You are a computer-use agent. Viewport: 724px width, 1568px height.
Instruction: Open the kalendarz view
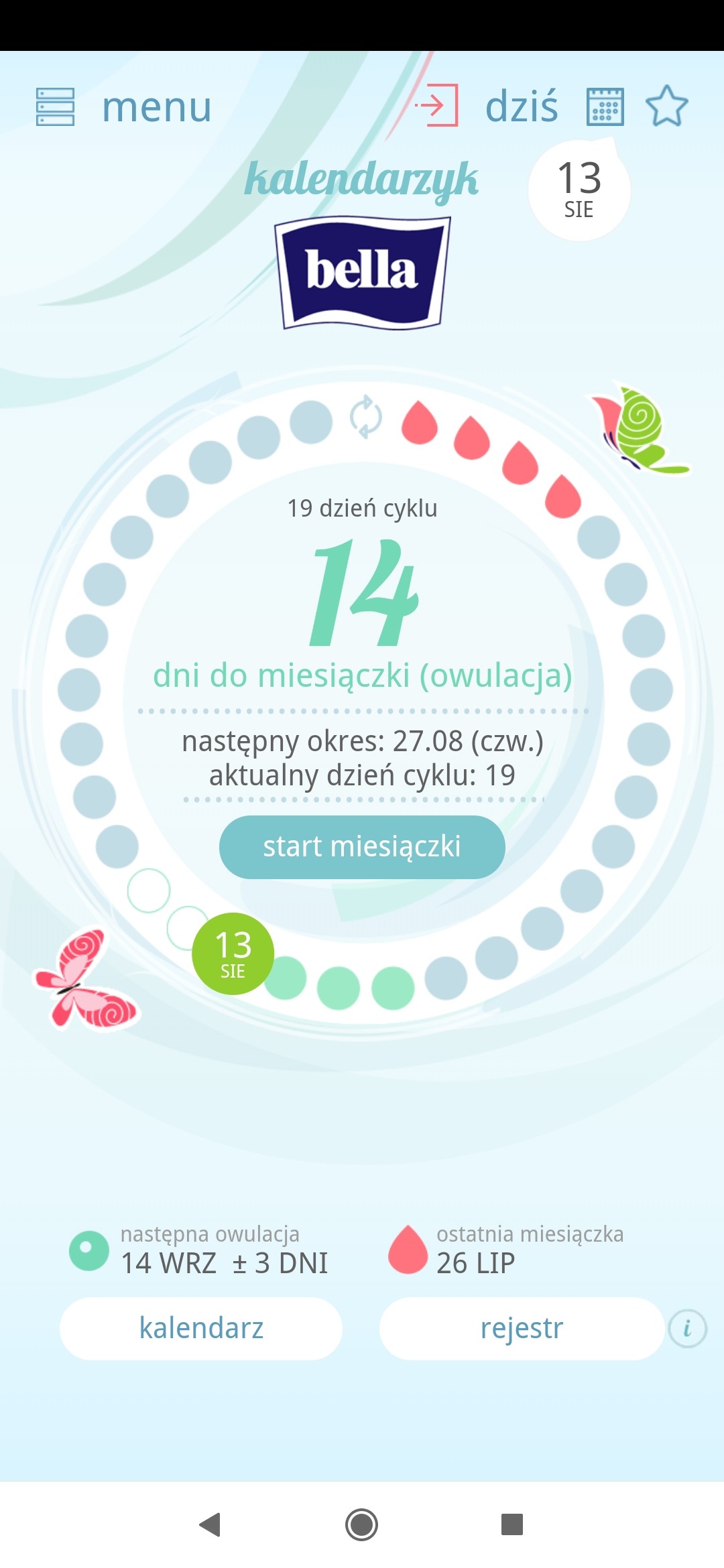pos(201,1328)
